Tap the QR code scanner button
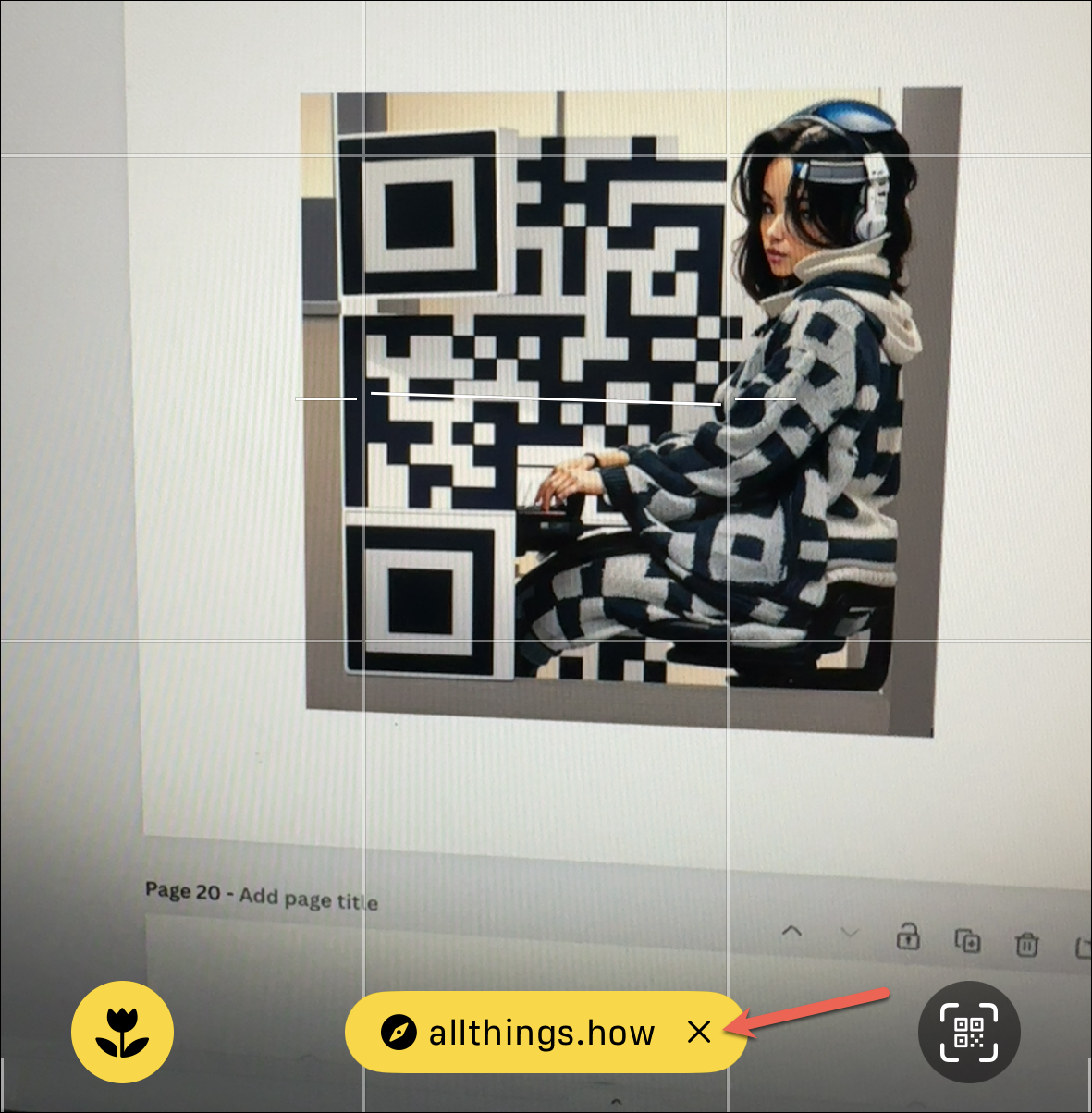The height and width of the screenshot is (1113, 1092). (x=968, y=1032)
